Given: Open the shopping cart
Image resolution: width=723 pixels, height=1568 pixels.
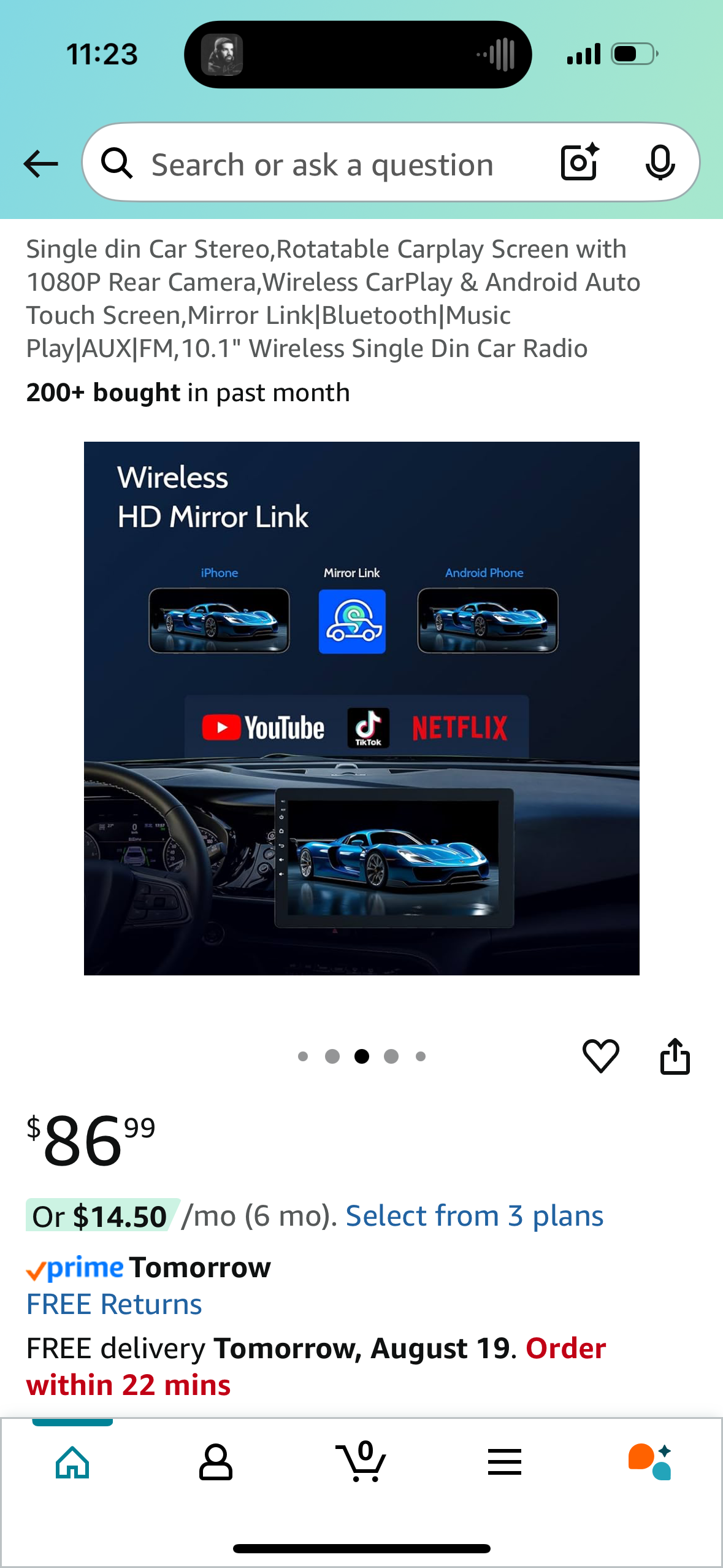Looking at the screenshot, I should point(361,1462).
